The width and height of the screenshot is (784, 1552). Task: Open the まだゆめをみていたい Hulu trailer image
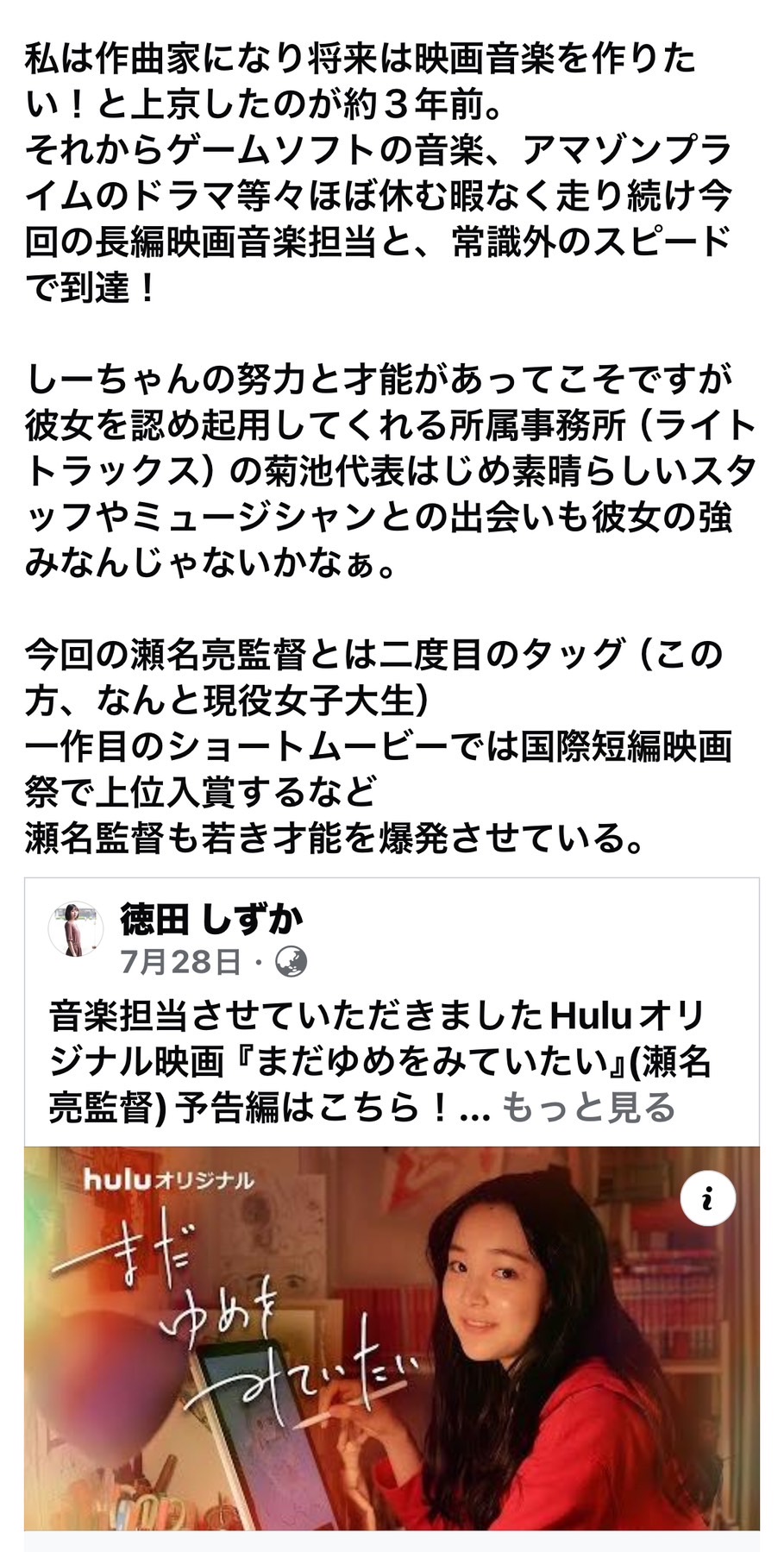(x=392, y=1339)
